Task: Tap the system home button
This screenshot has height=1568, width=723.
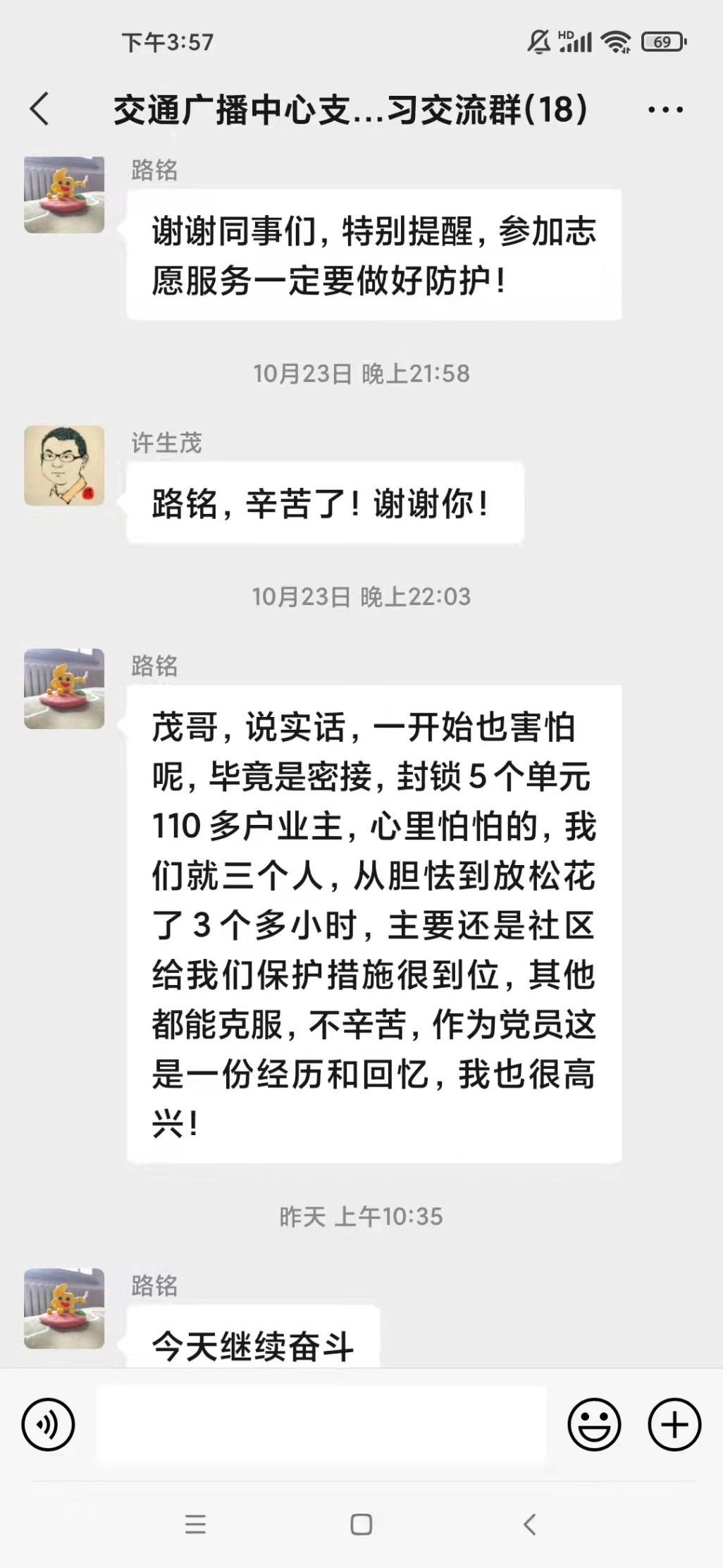Action: [361, 1525]
